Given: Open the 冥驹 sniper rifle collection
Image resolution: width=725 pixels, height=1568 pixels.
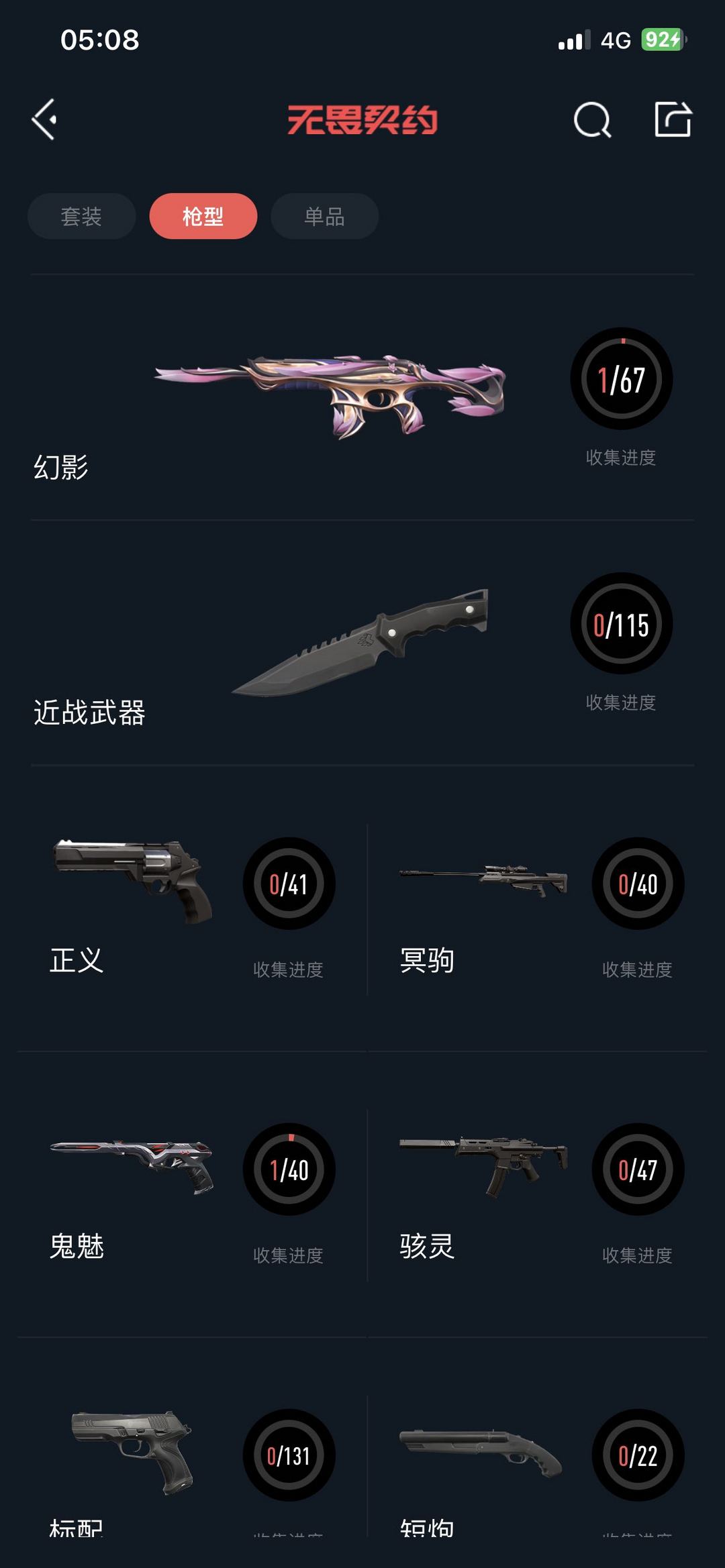Looking at the screenshot, I should click(538, 909).
